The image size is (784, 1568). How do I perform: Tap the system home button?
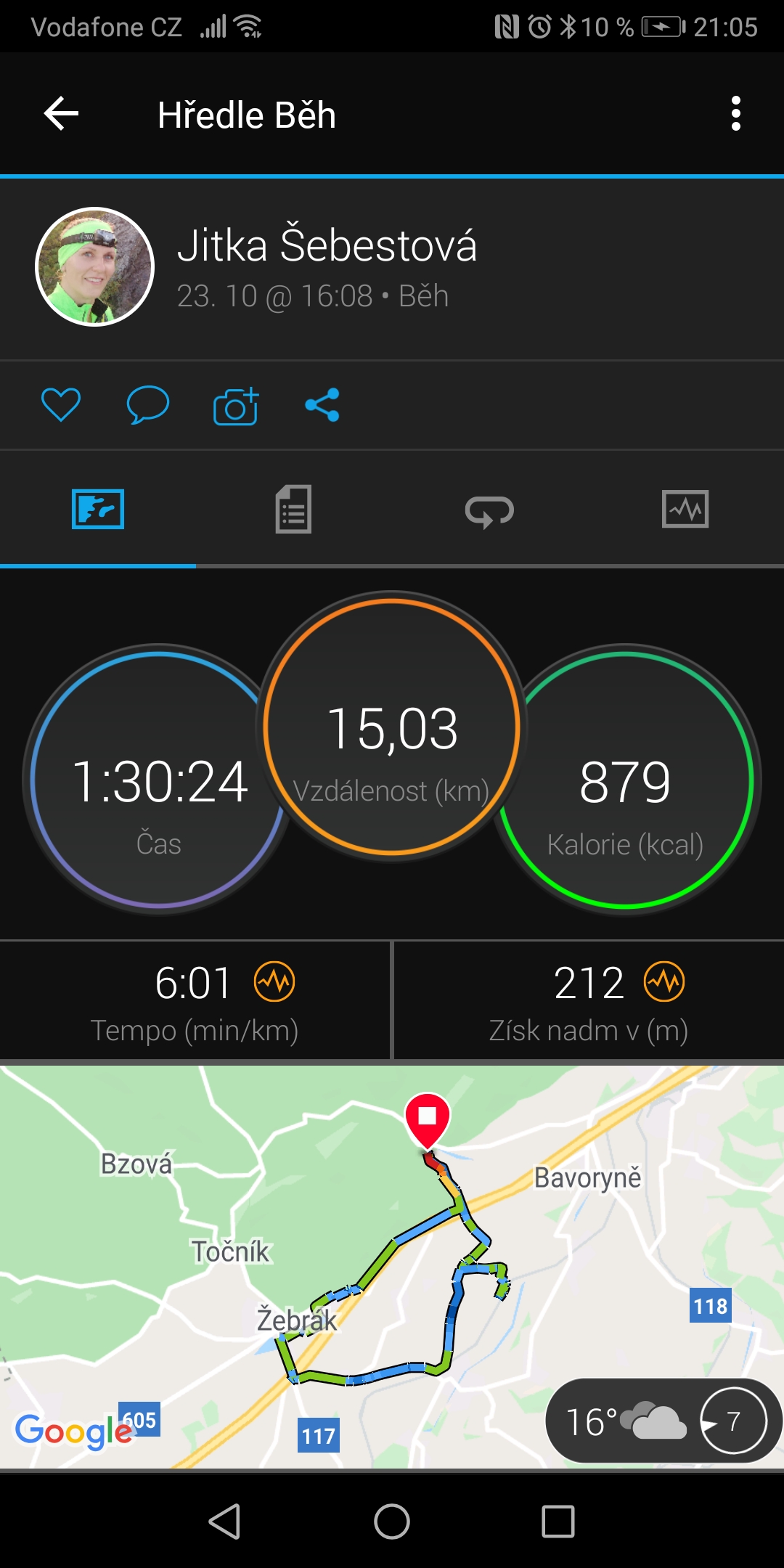click(392, 1521)
